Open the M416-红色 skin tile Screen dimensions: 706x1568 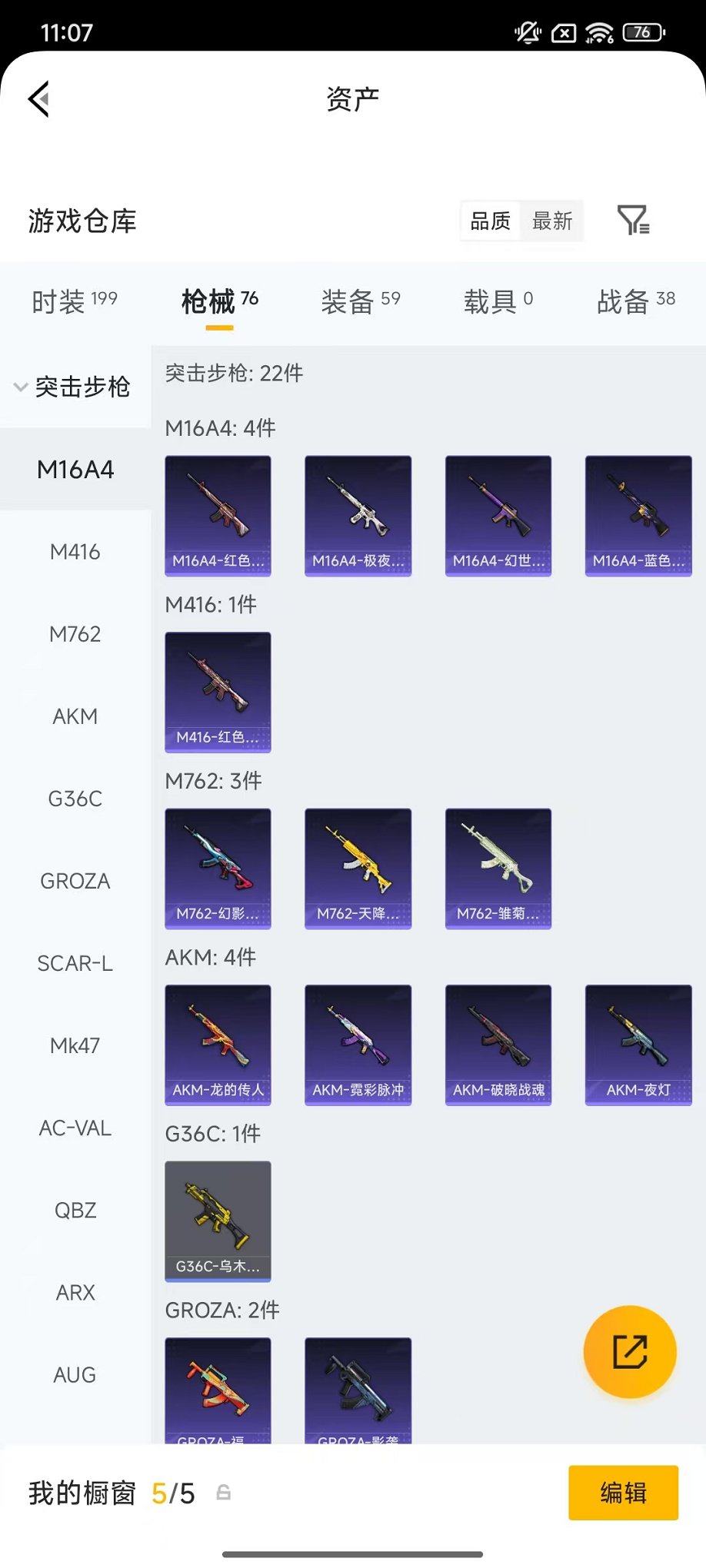pos(218,691)
